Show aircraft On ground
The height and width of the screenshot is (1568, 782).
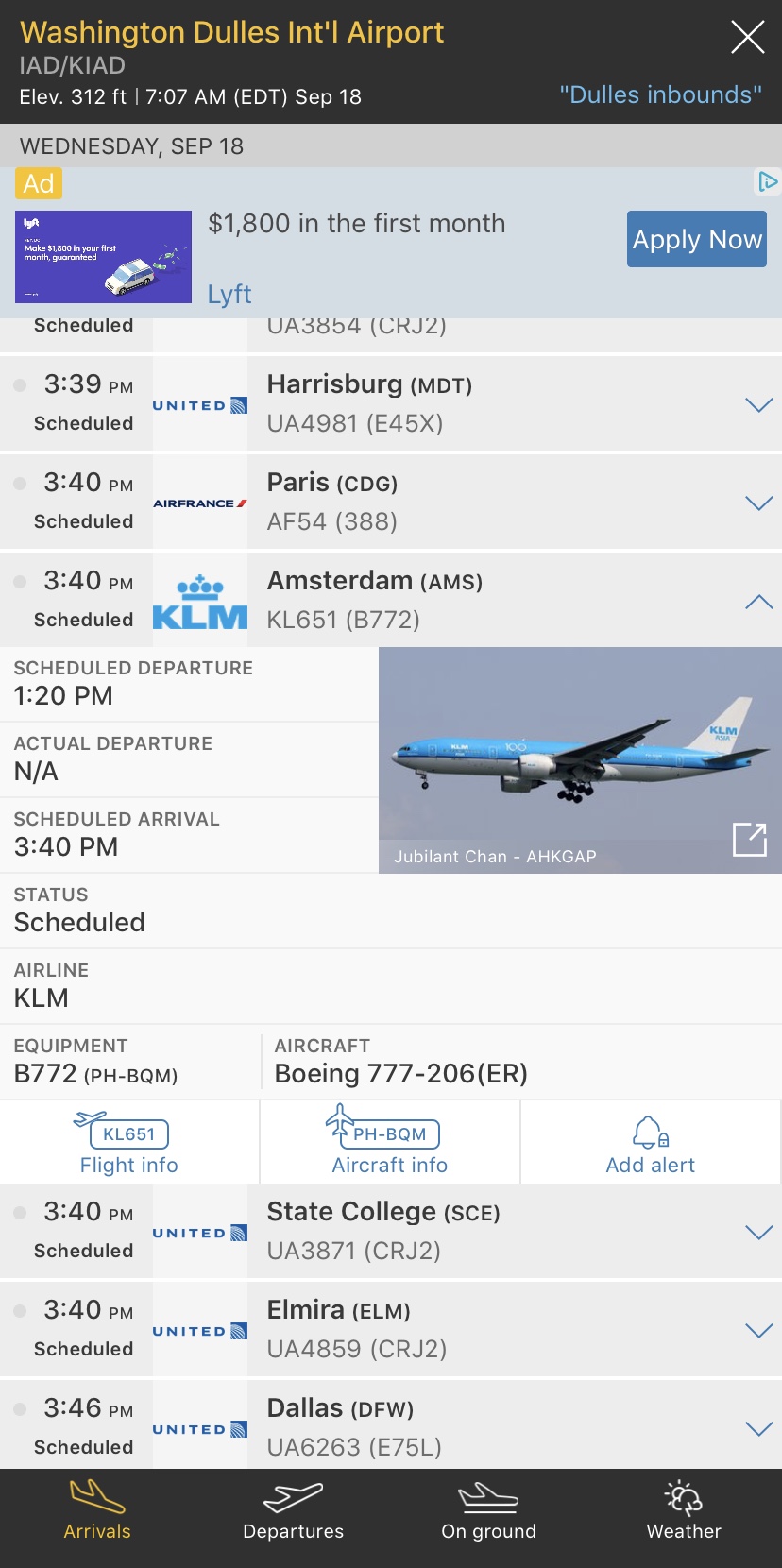coord(488,1511)
